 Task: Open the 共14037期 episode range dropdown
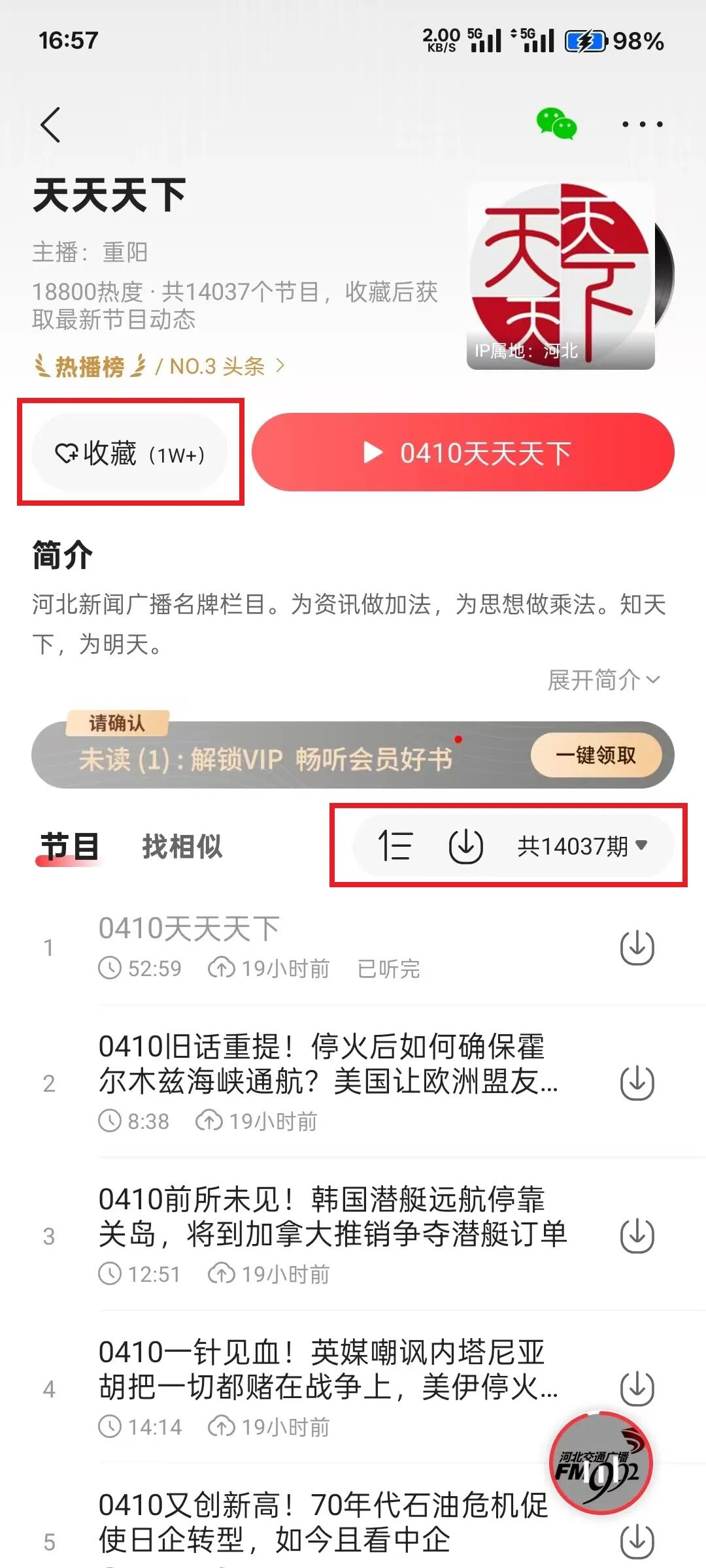[x=582, y=846]
